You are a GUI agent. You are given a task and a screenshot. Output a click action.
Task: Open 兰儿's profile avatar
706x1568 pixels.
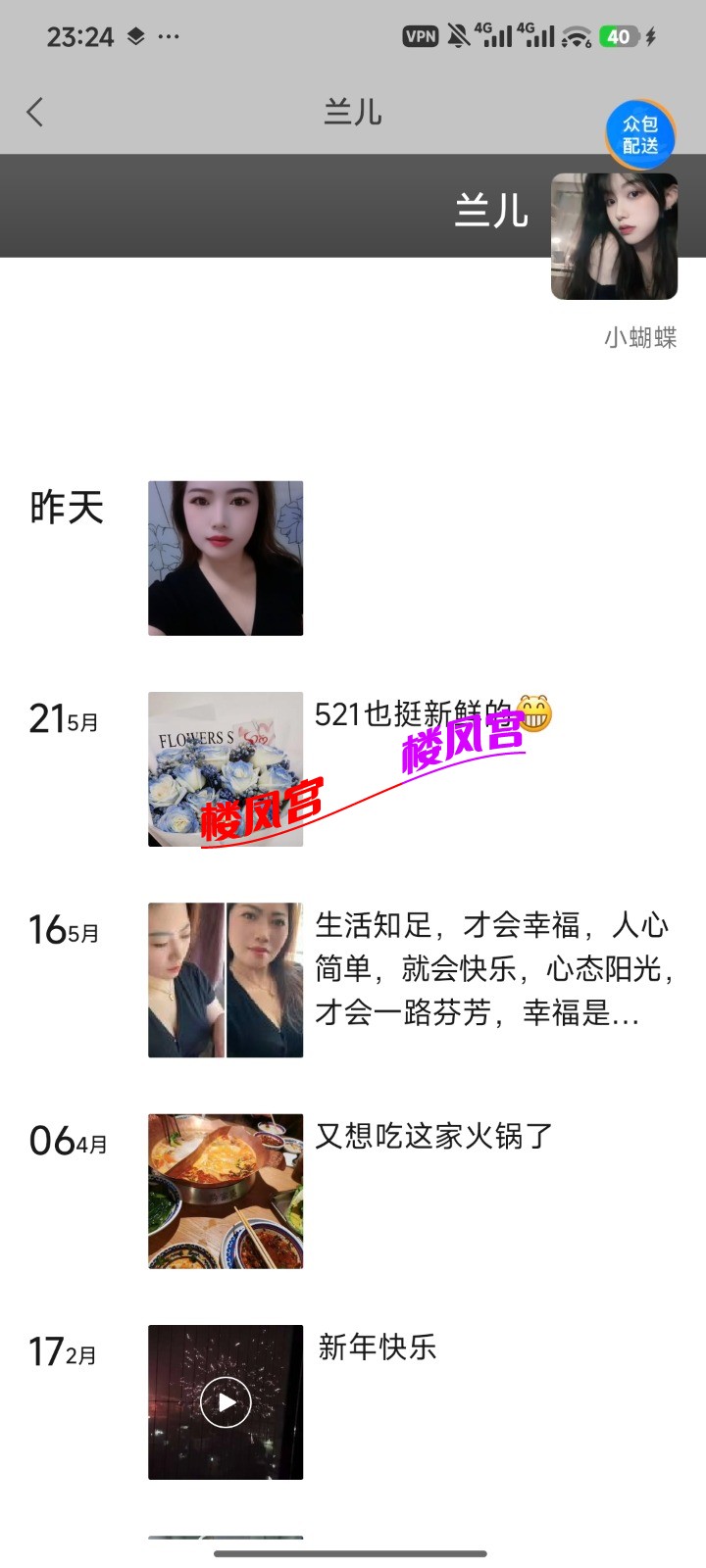point(615,236)
